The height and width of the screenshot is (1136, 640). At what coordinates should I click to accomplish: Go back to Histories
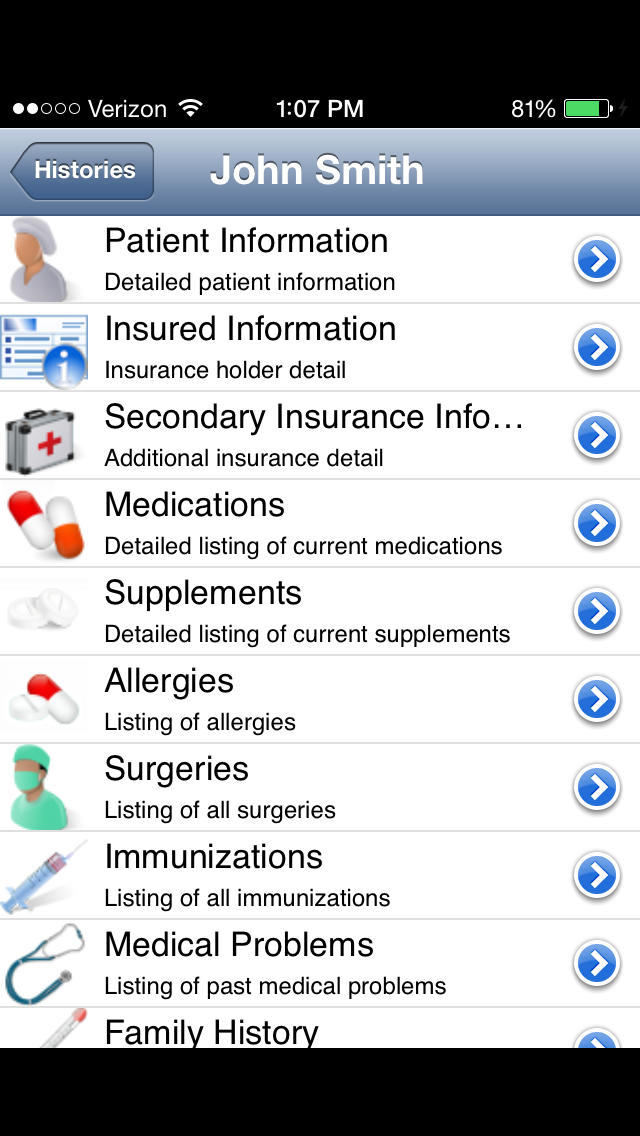[x=83, y=171]
